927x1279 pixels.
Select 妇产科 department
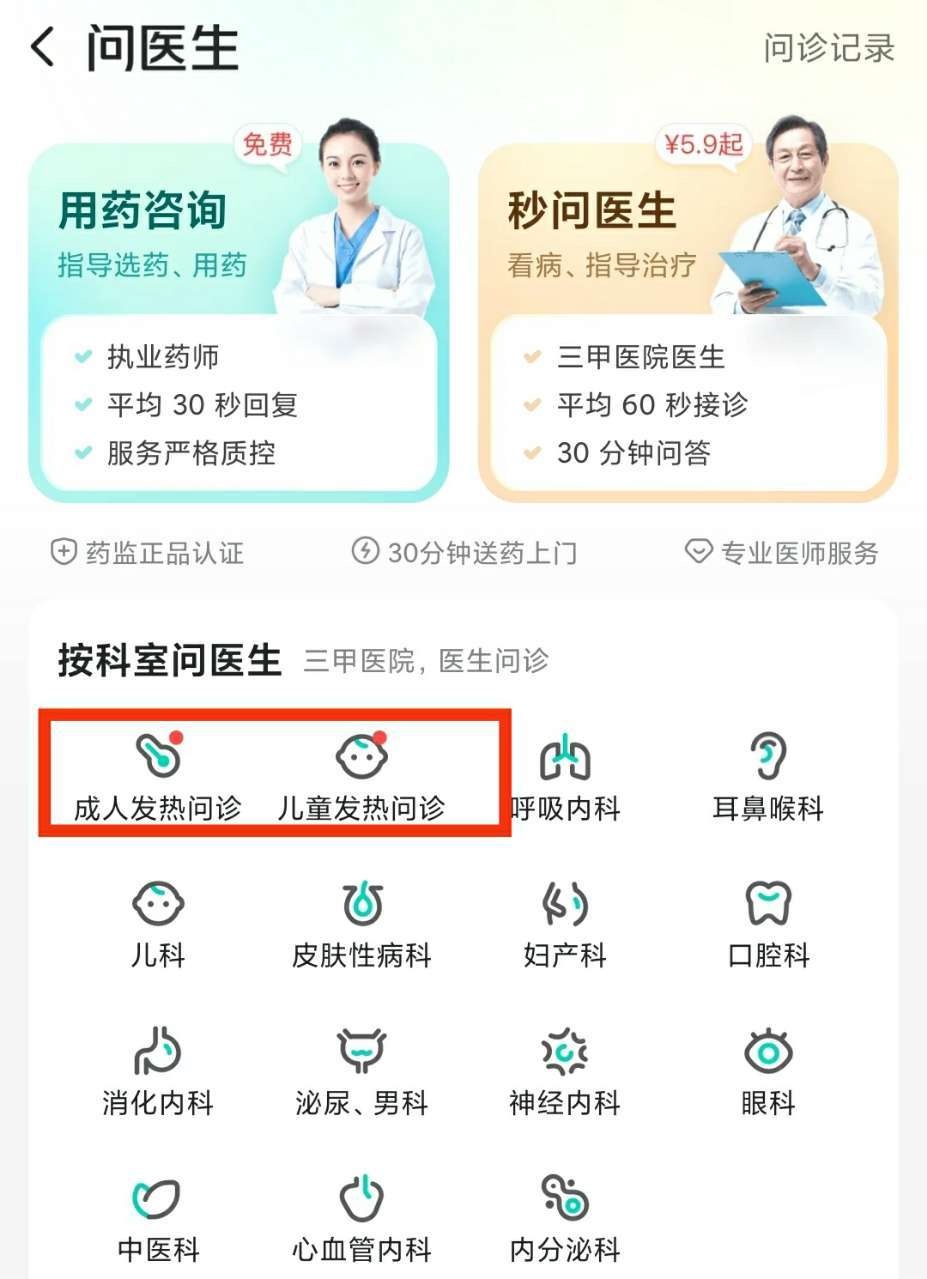click(x=565, y=924)
